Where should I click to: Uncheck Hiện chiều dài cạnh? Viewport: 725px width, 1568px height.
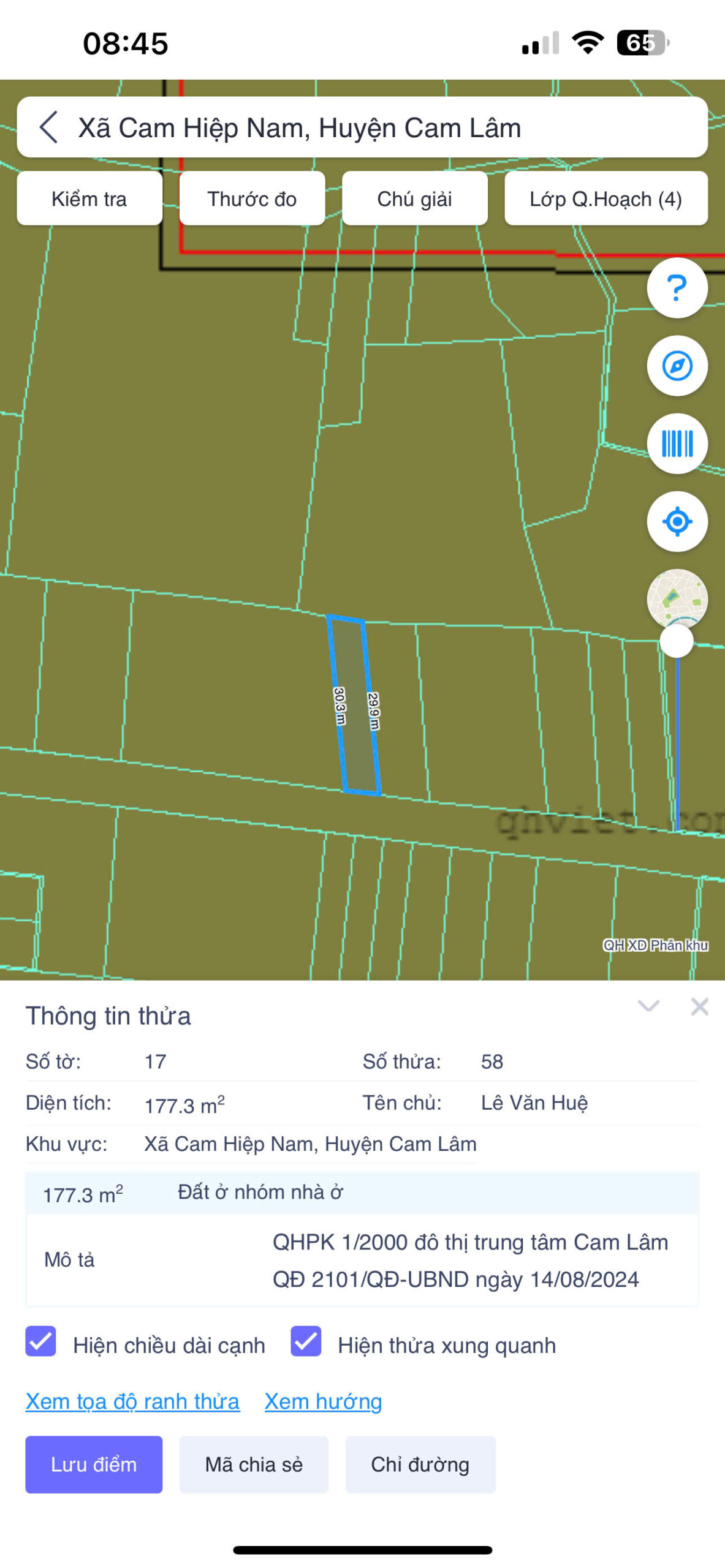point(41,1341)
